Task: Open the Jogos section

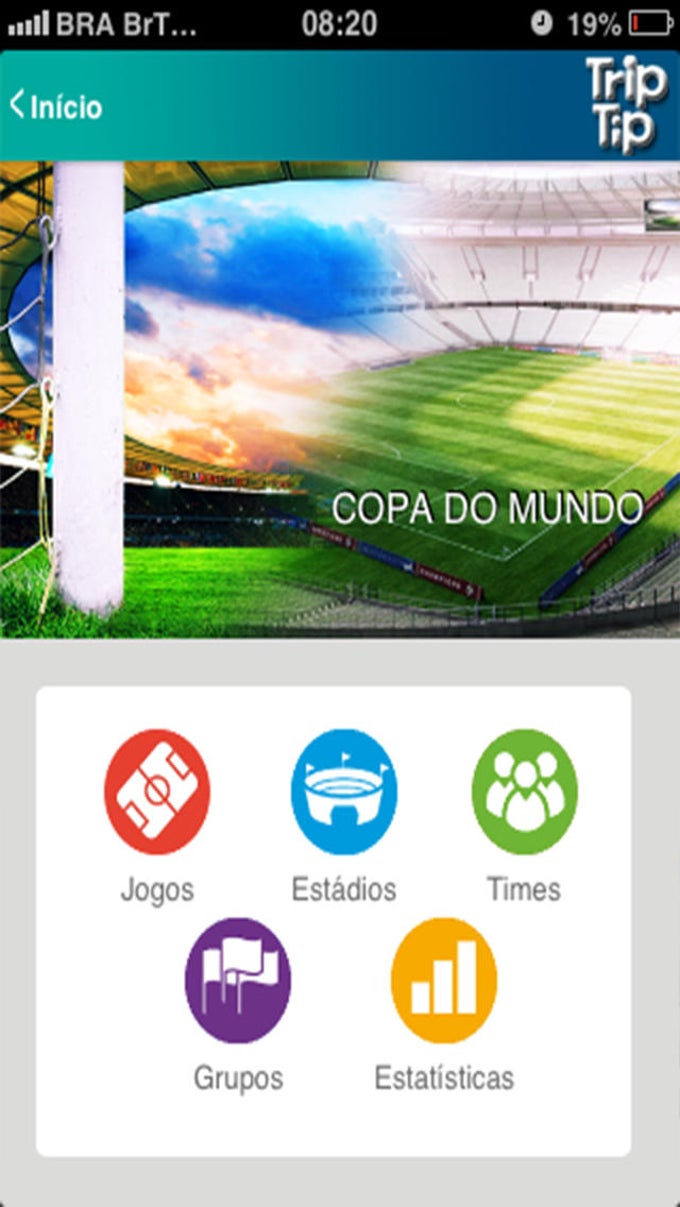Action: coord(157,792)
